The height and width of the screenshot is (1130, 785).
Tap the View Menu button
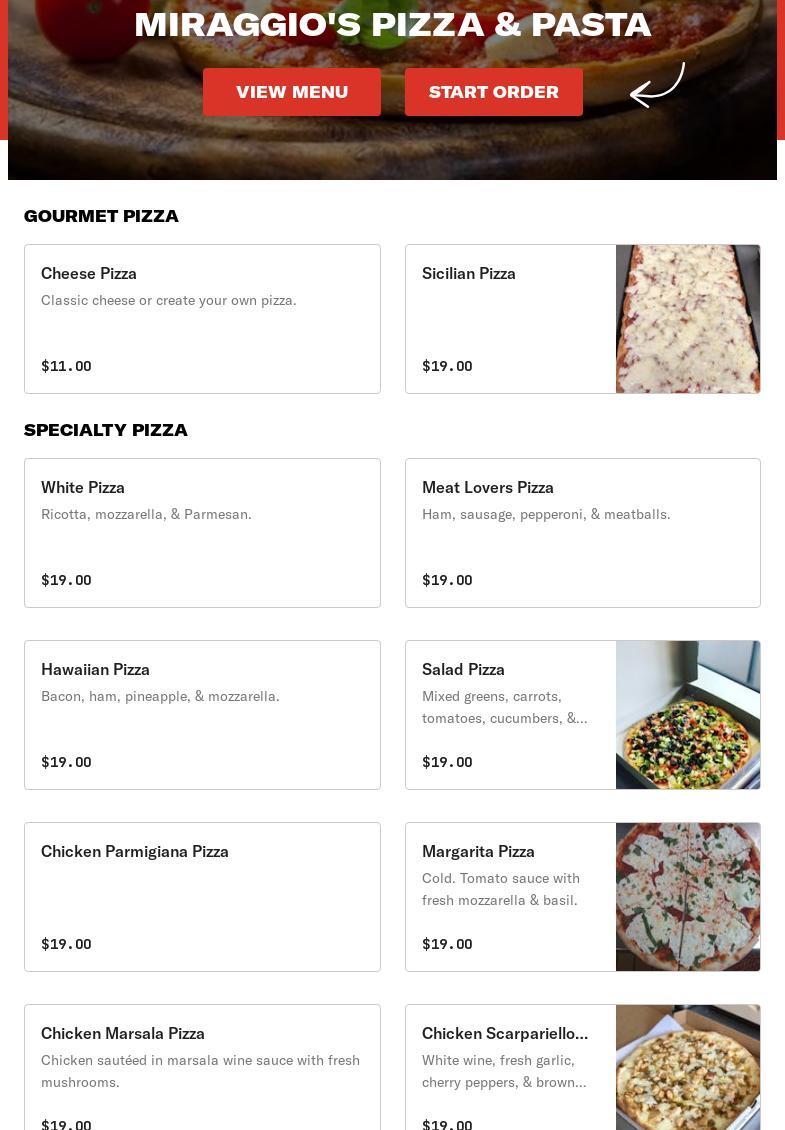(291, 92)
